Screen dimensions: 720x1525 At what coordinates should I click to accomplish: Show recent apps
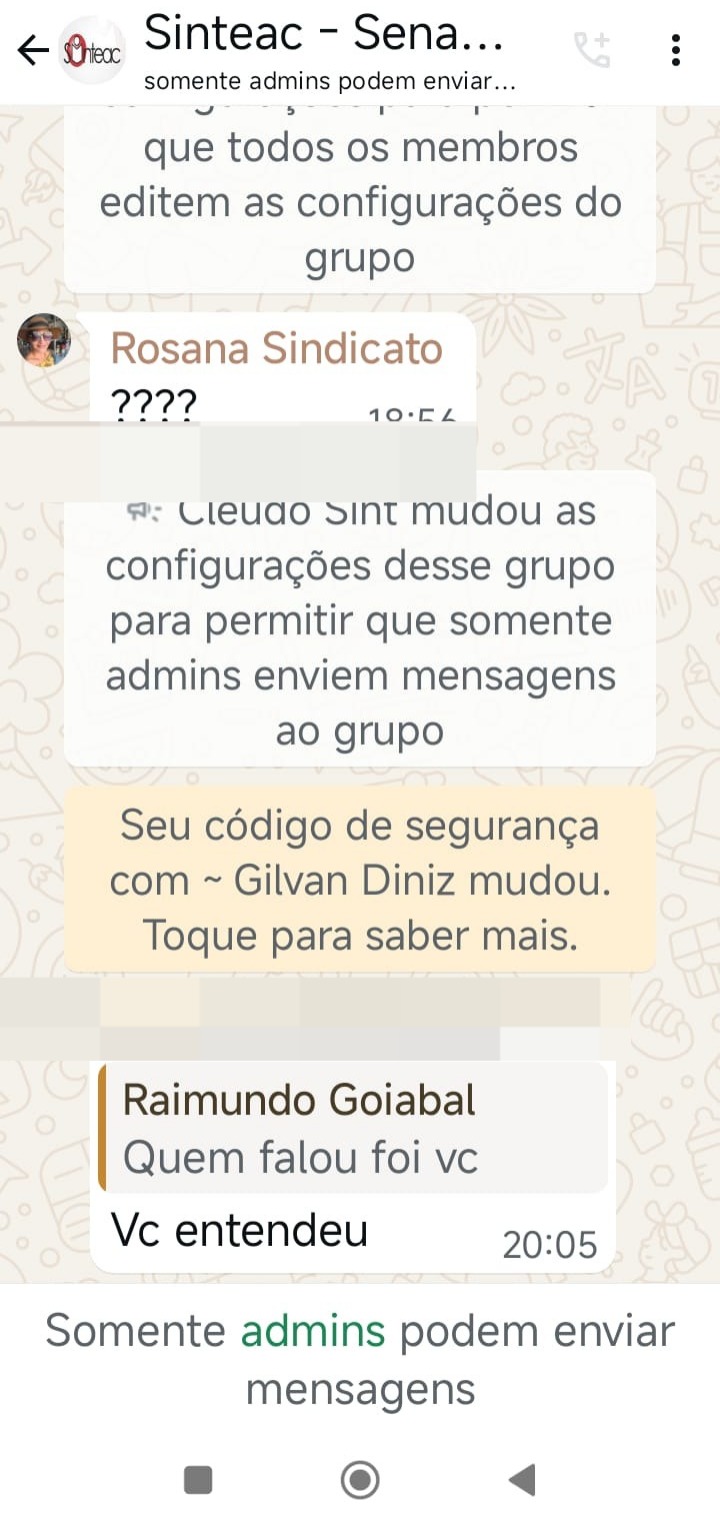click(x=198, y=1479)
